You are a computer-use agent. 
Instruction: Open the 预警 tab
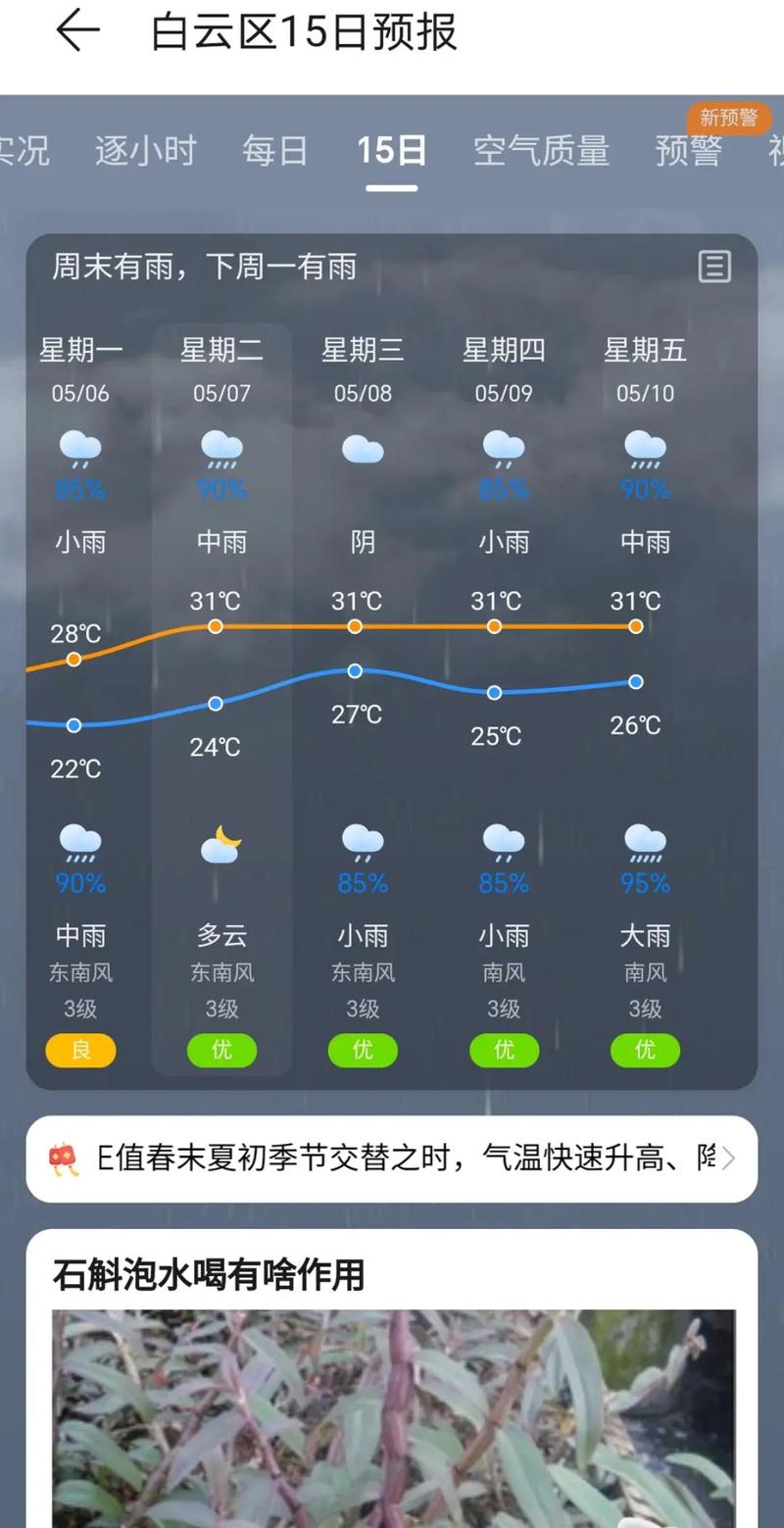click(689, 151)
